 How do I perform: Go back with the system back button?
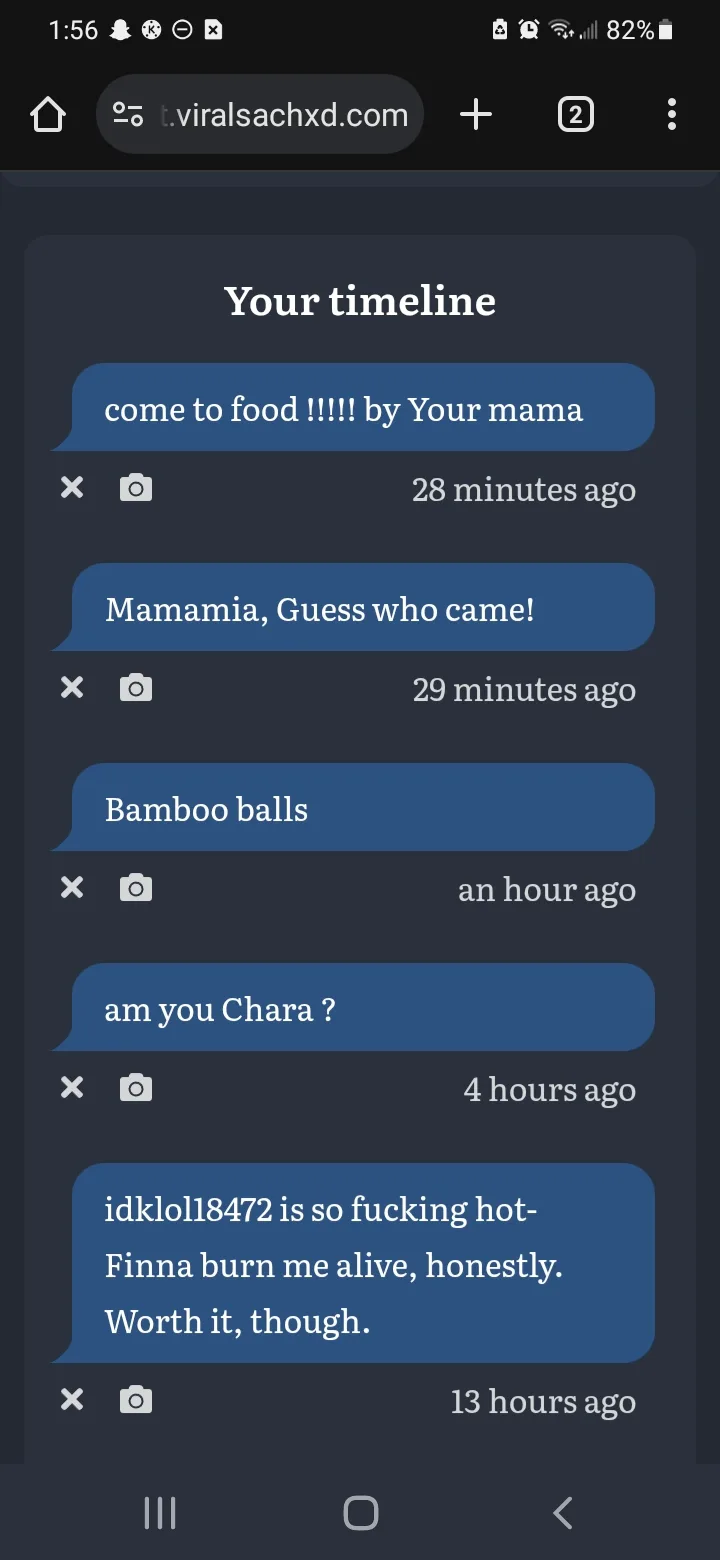coord(563,1513)
